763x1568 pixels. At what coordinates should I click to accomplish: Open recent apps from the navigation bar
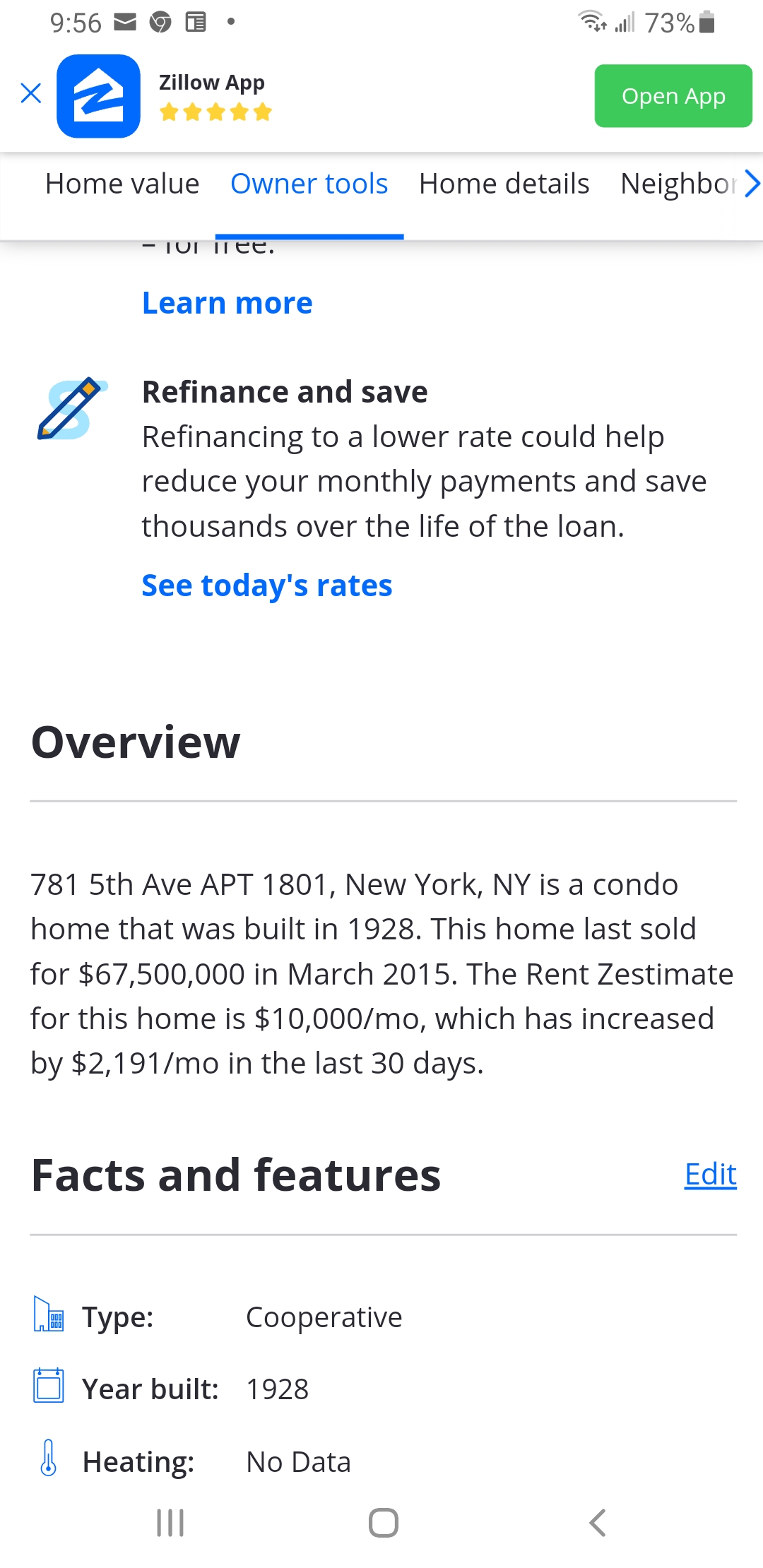coord(170,1523)
